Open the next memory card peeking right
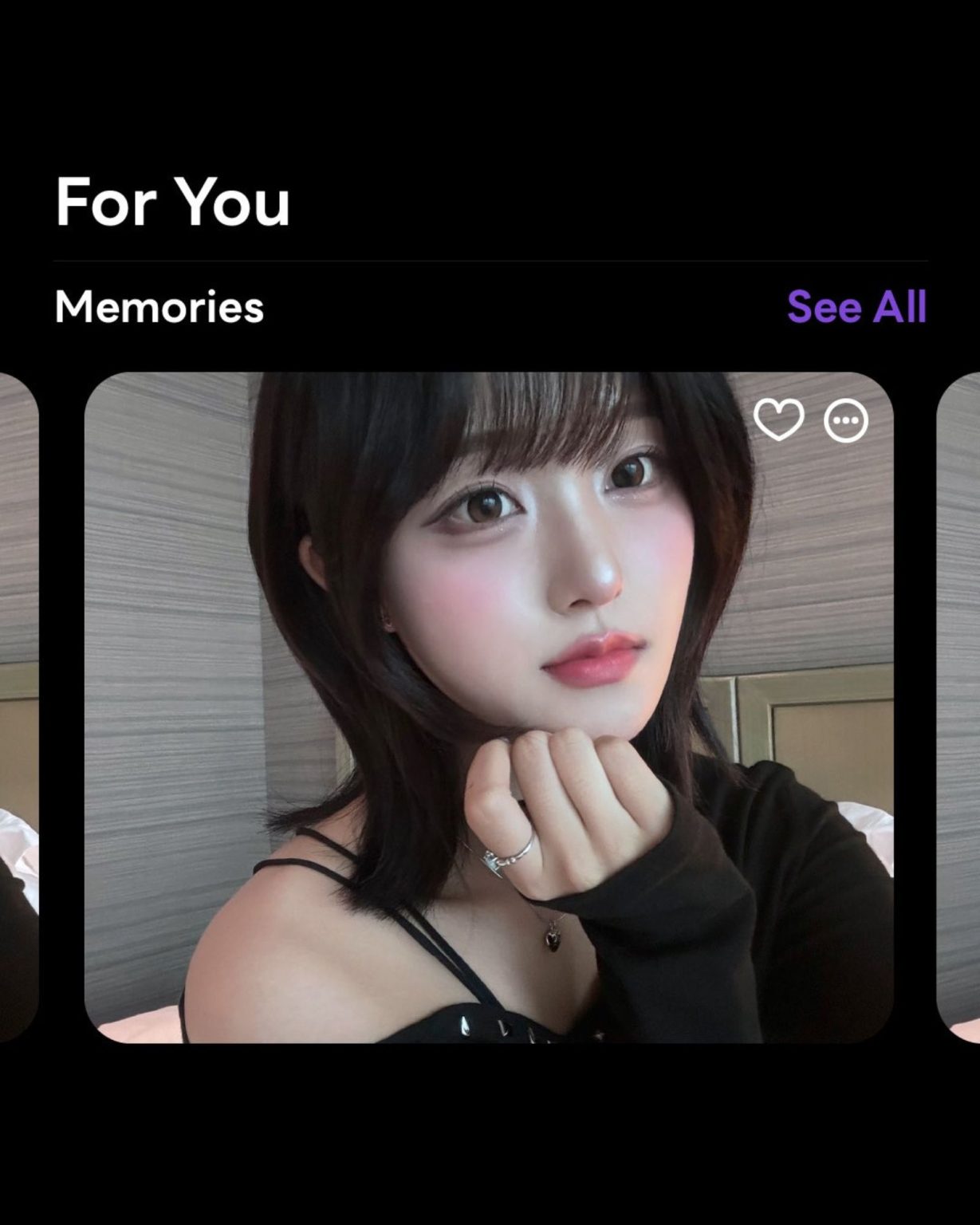 point(959,707)
